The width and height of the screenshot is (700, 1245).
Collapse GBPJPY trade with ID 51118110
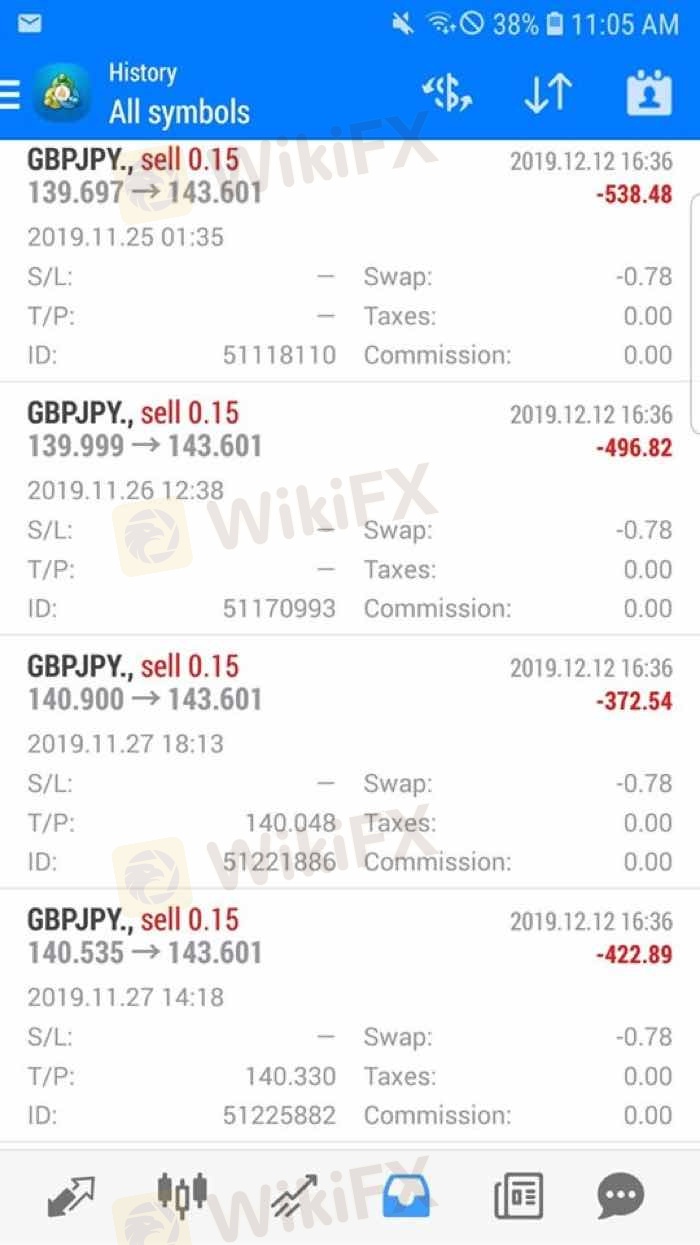tap(350, 260)
